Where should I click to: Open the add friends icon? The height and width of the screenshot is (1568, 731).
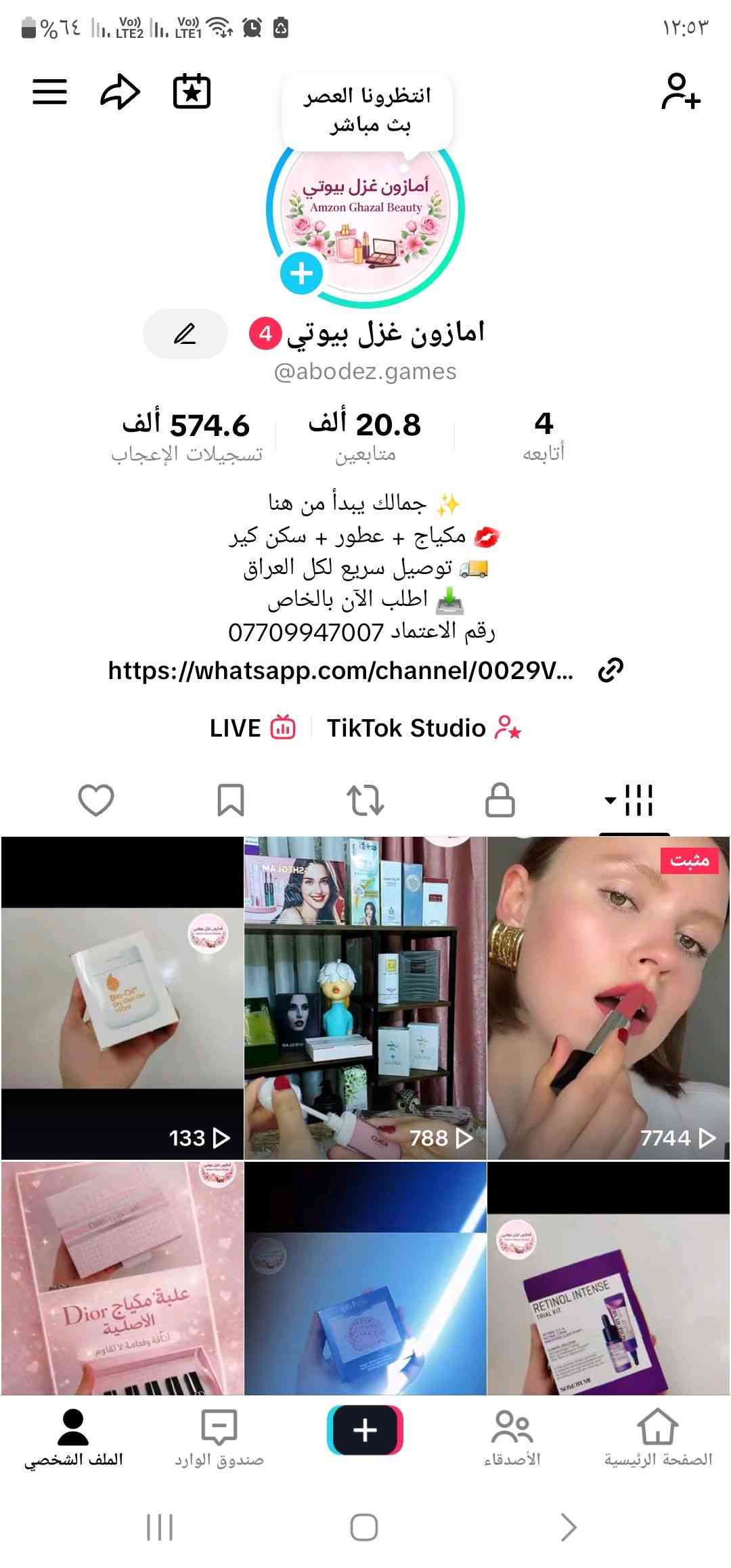tap(680, 91)
